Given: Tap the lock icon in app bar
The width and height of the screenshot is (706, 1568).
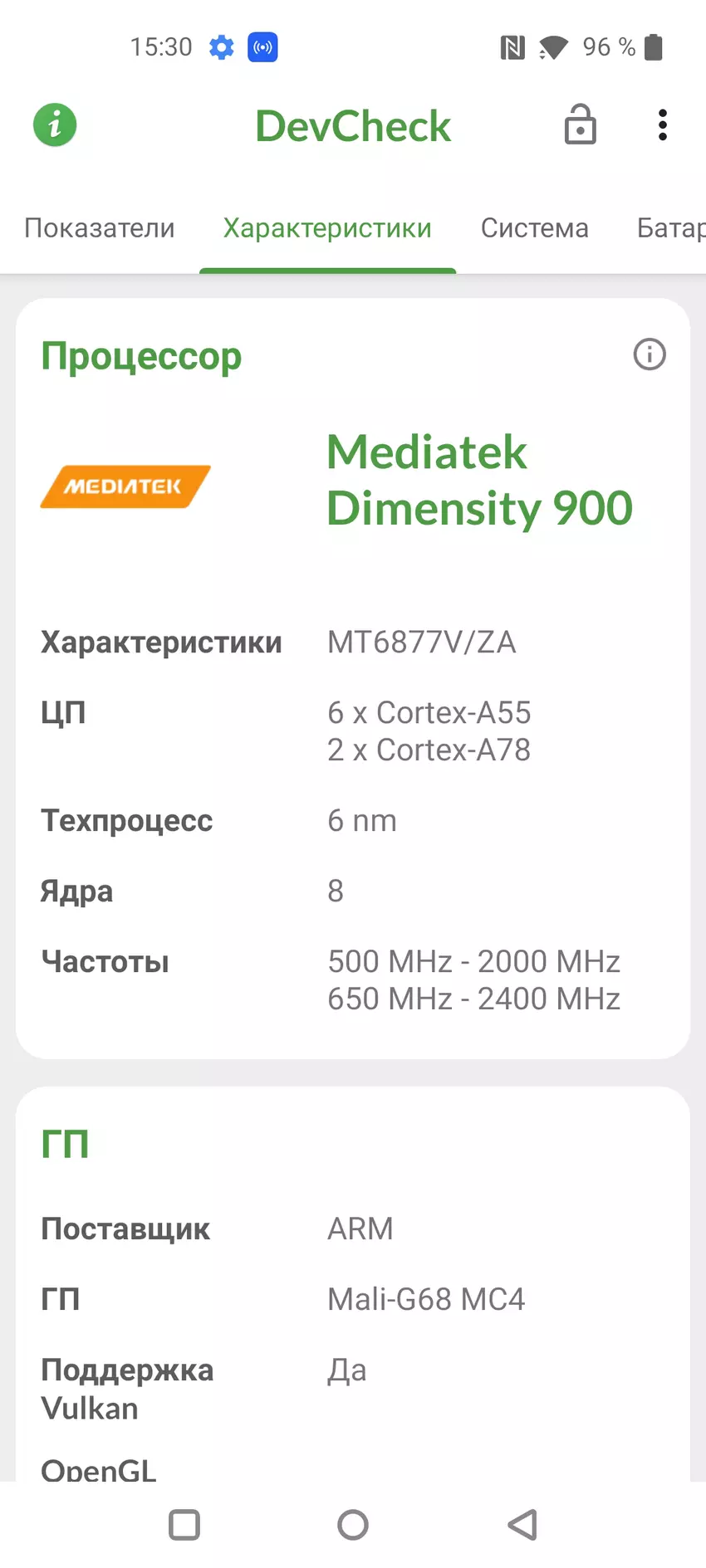Looking at the screenshot, I should pyautogui.click(x=580, y=125).
